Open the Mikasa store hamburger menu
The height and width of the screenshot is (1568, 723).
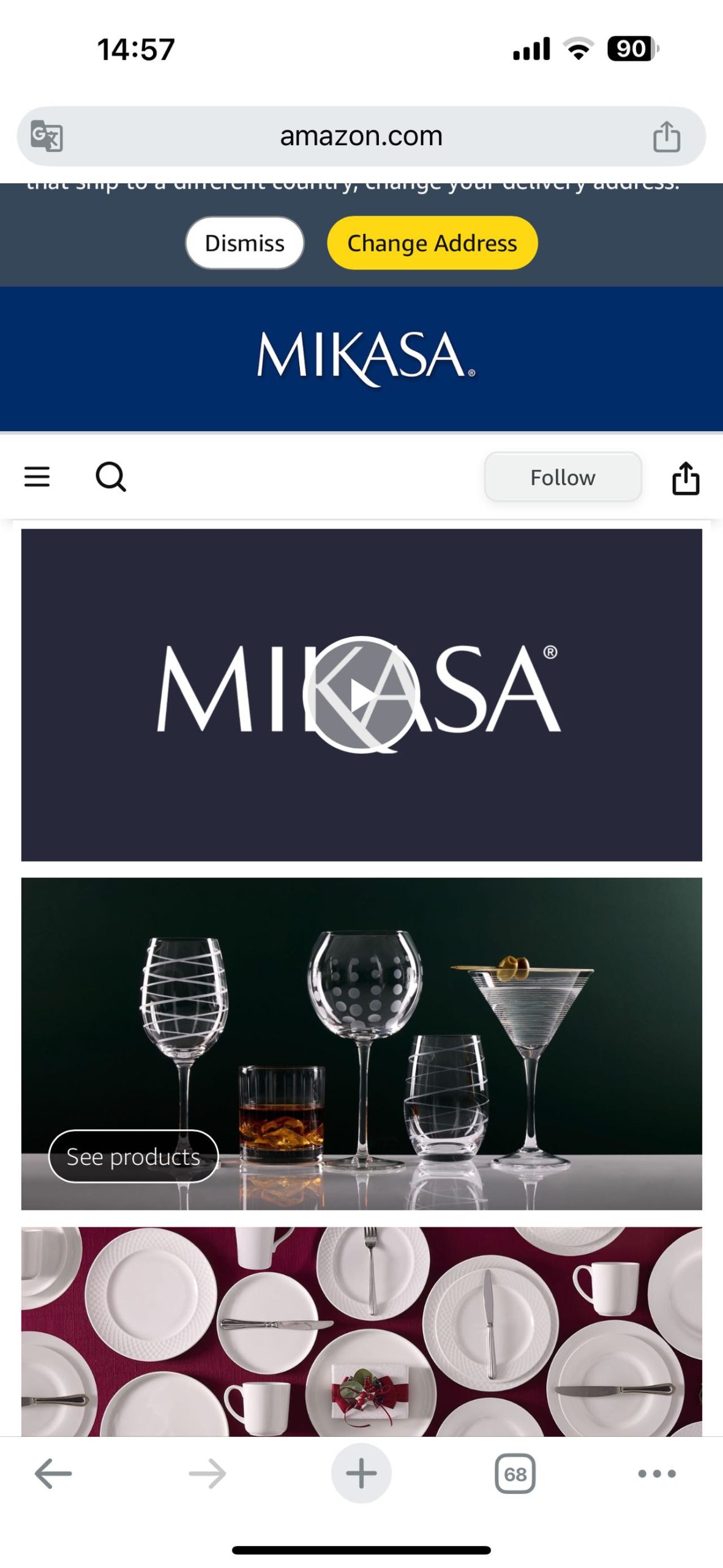(x=37, y=476)
